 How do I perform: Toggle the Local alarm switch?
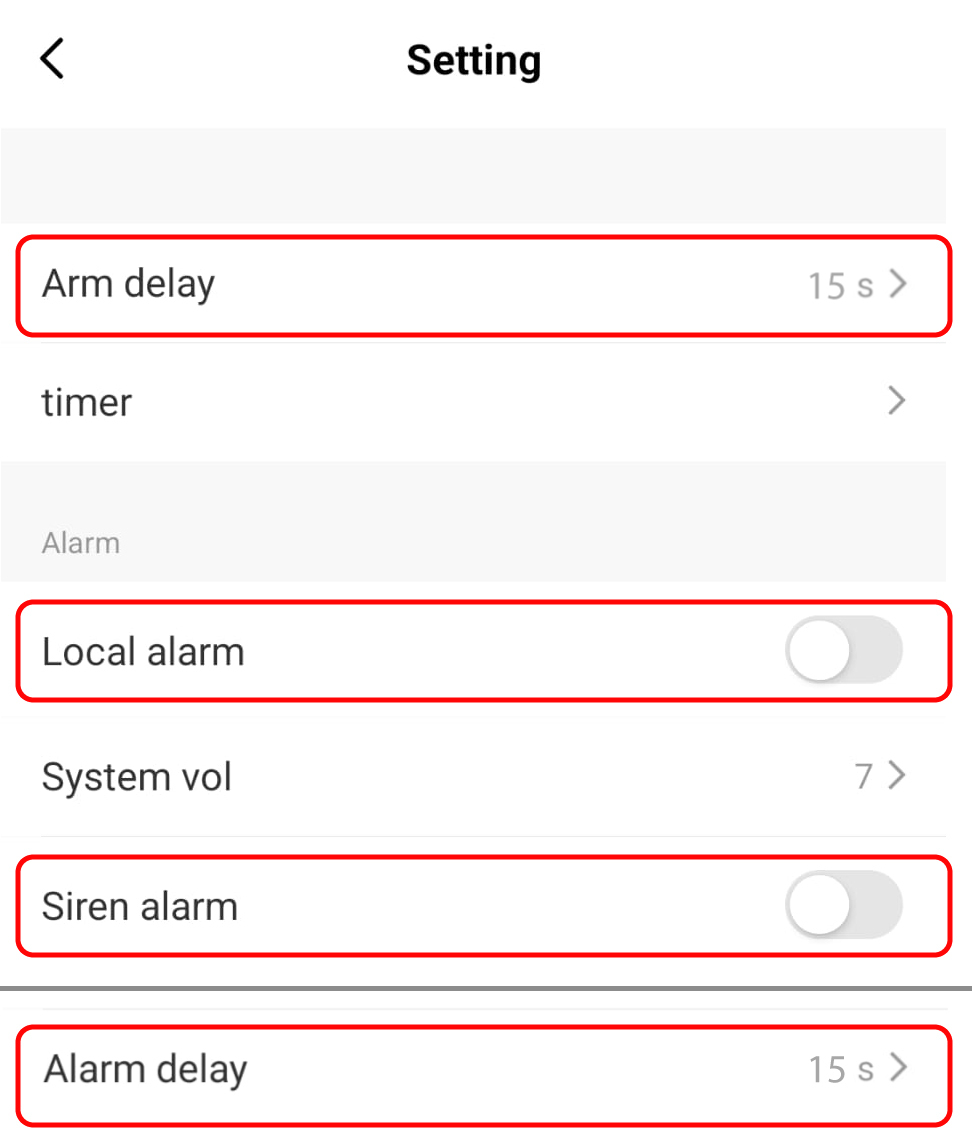[844, 650]
